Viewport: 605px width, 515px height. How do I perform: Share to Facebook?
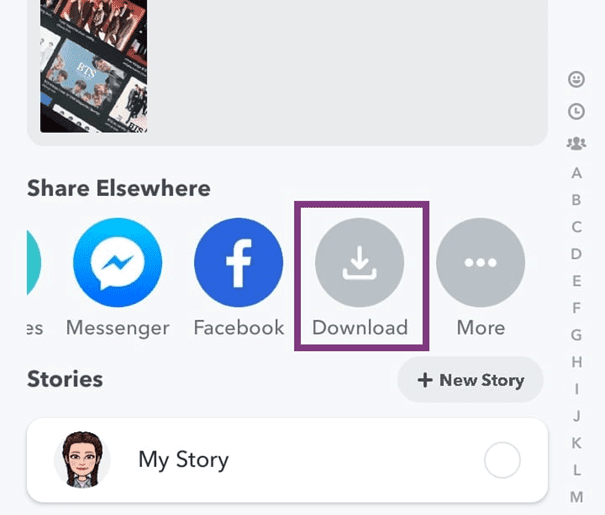tap(238, 264)
